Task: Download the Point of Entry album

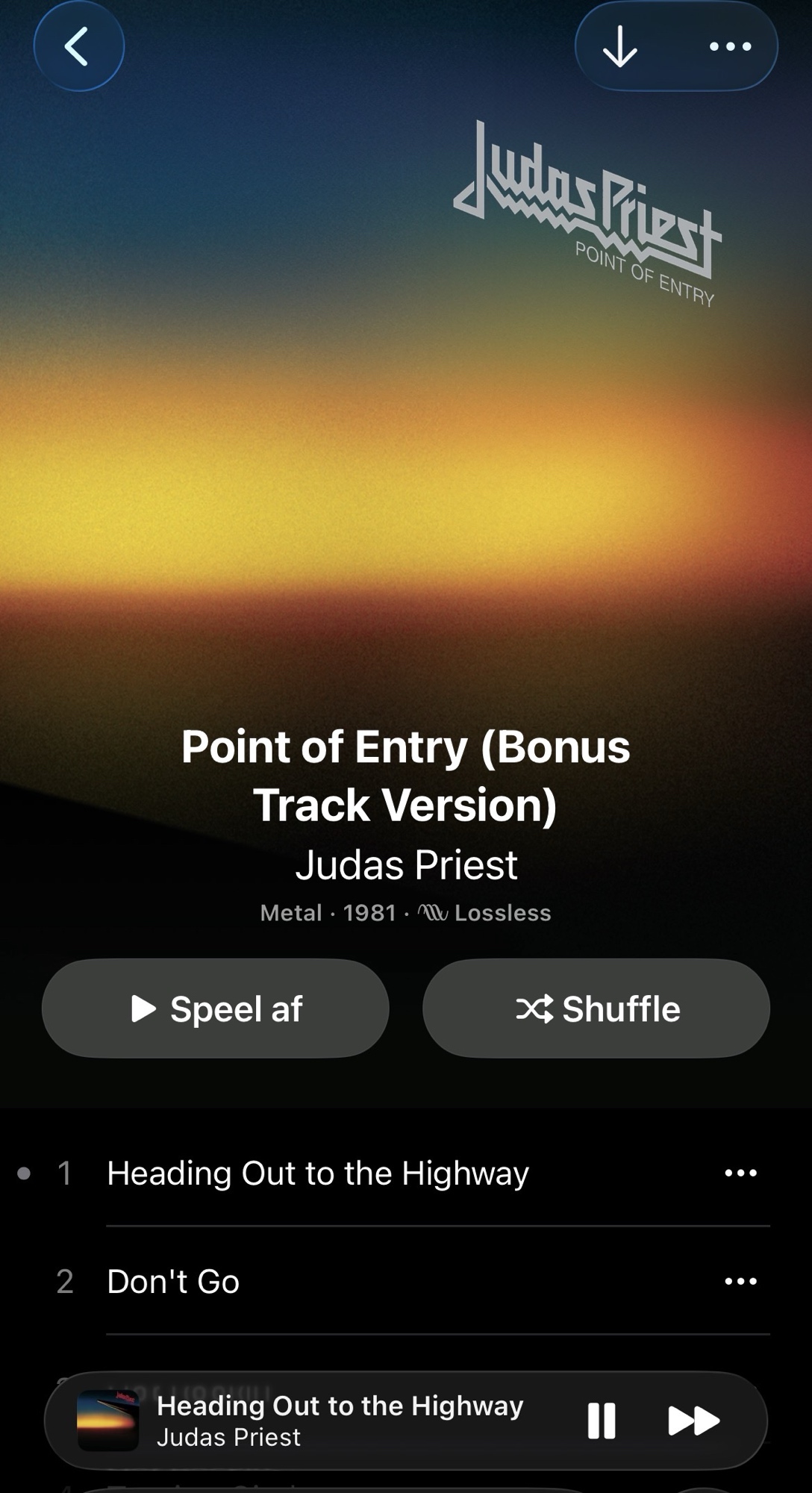Action: [x=619, y=47]
